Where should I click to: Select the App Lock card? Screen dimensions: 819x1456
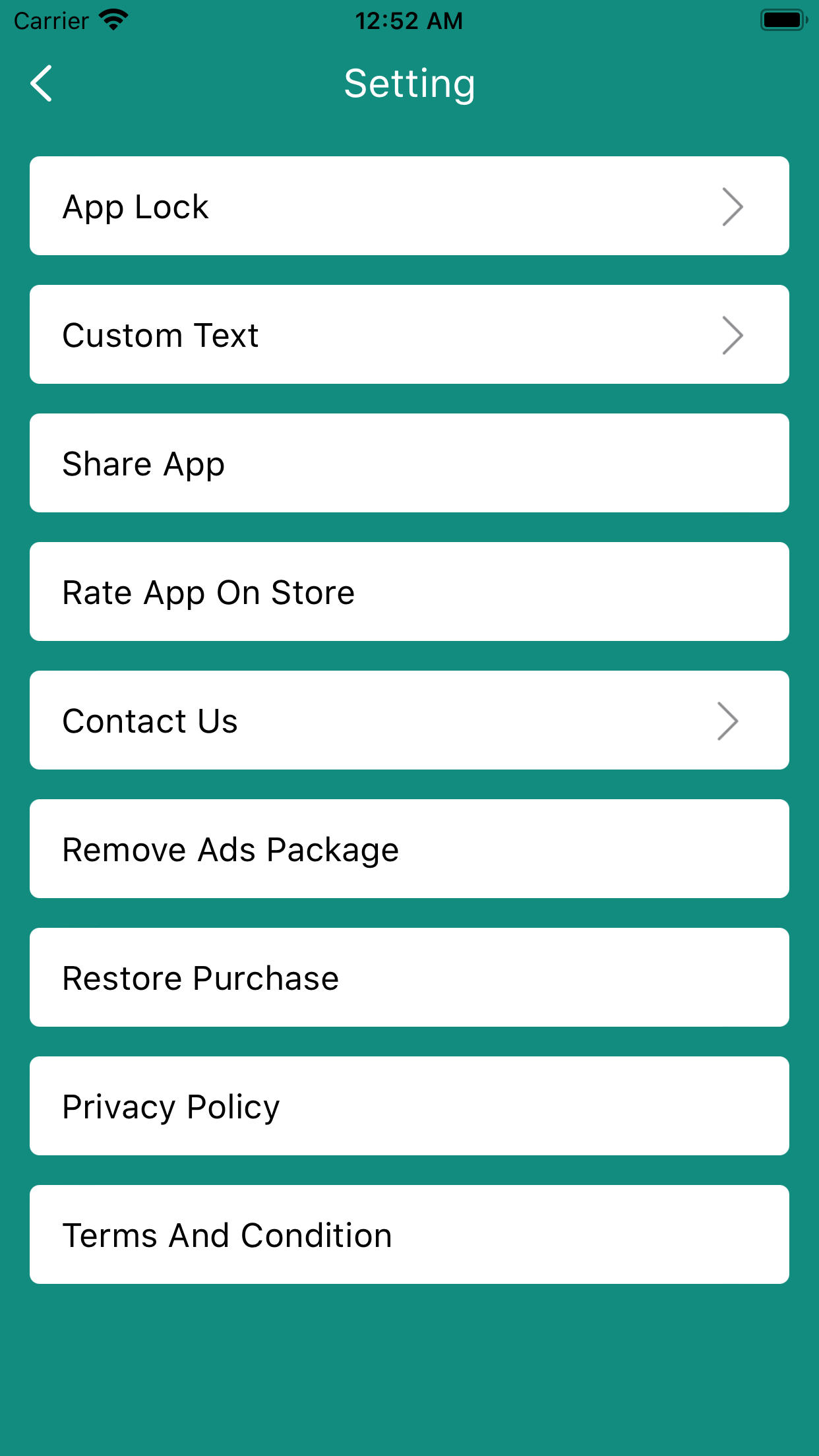tap(409, 206)
